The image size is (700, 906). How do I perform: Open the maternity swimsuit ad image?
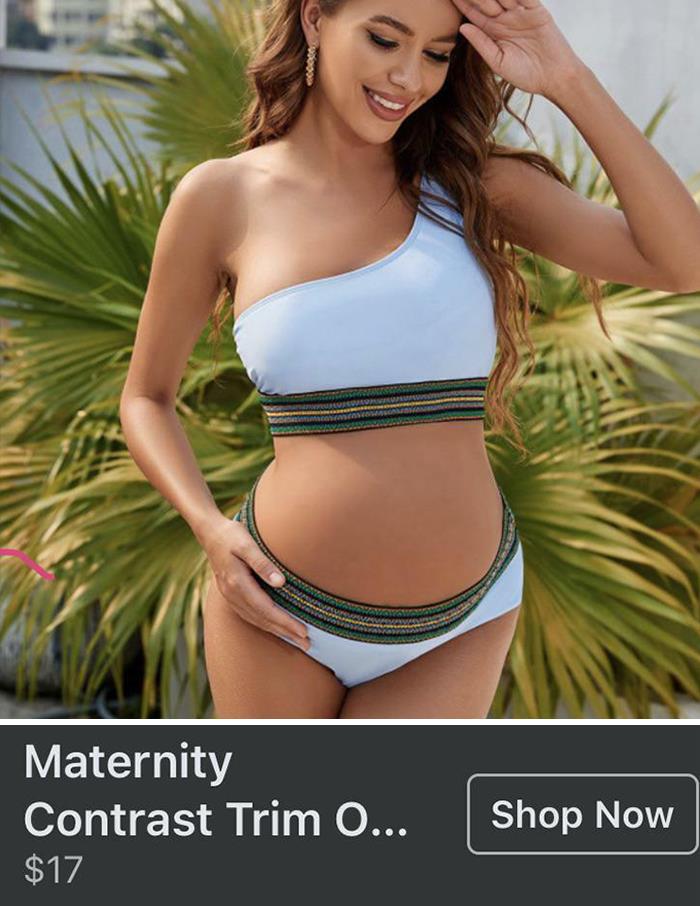coord(350,360)
